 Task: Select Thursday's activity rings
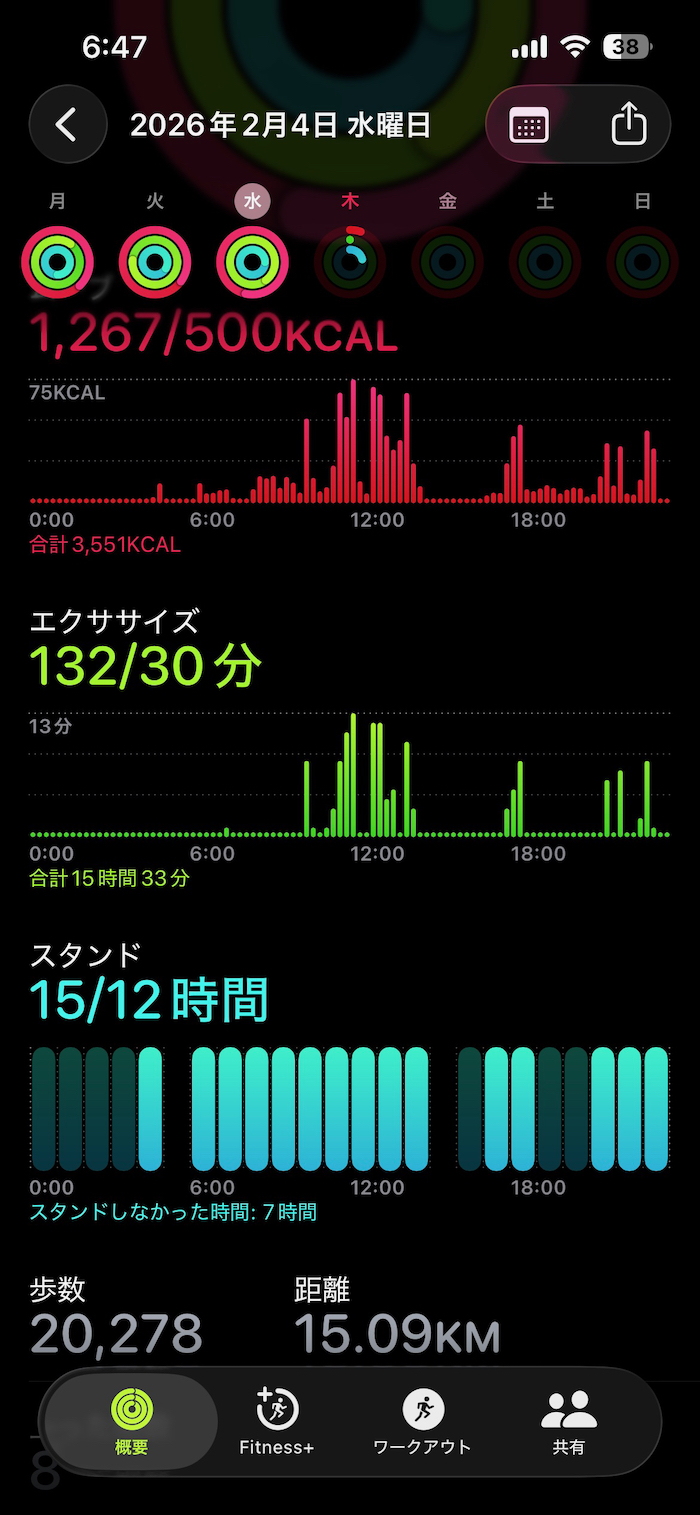click(350, 262)
